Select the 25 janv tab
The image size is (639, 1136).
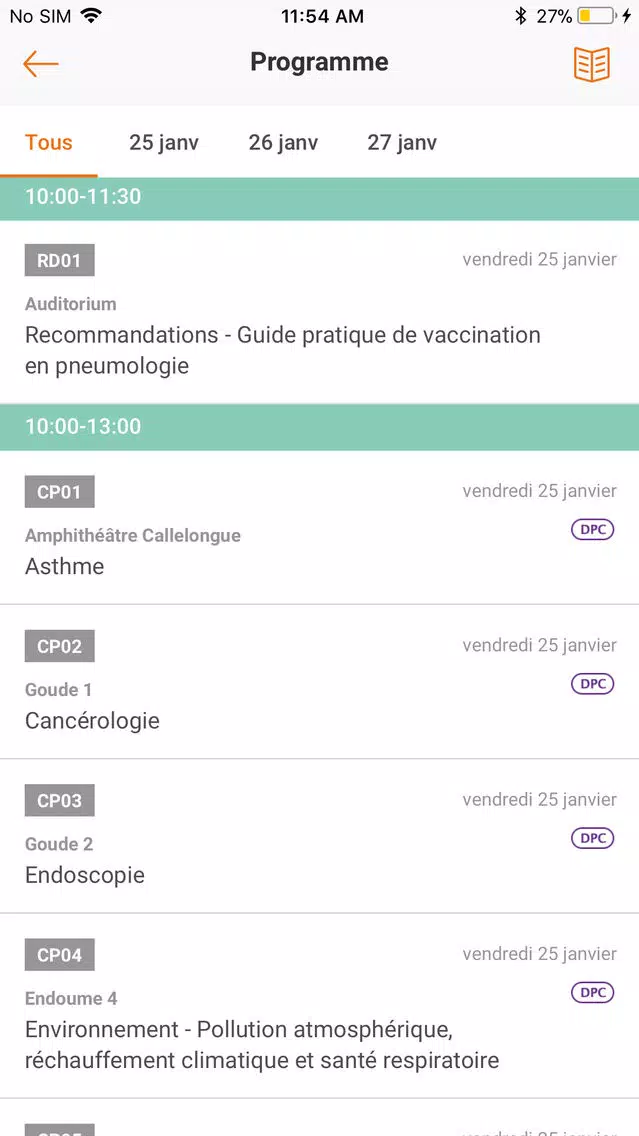(164, 143)
